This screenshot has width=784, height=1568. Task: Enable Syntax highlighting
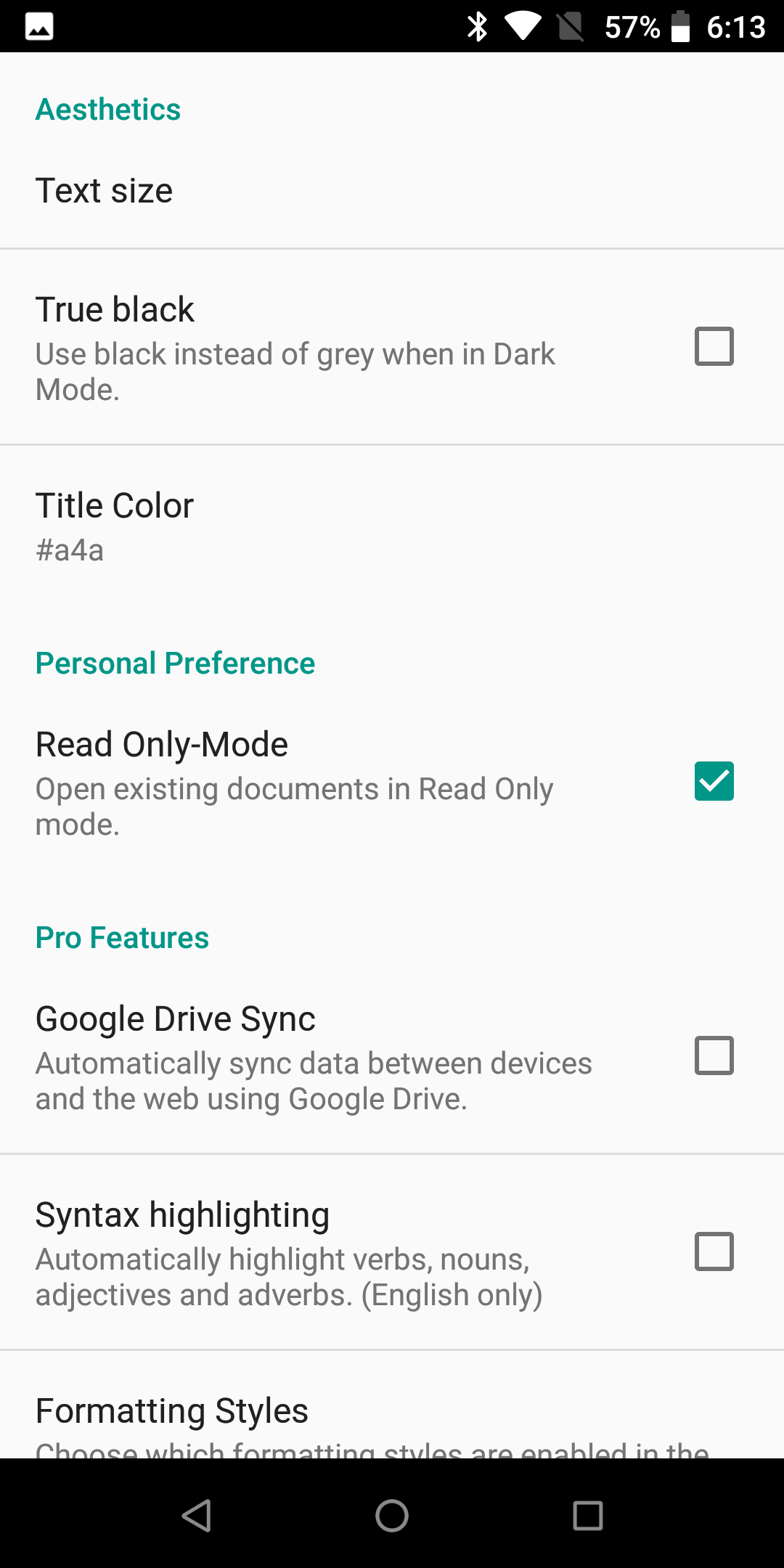point(714,1252)
